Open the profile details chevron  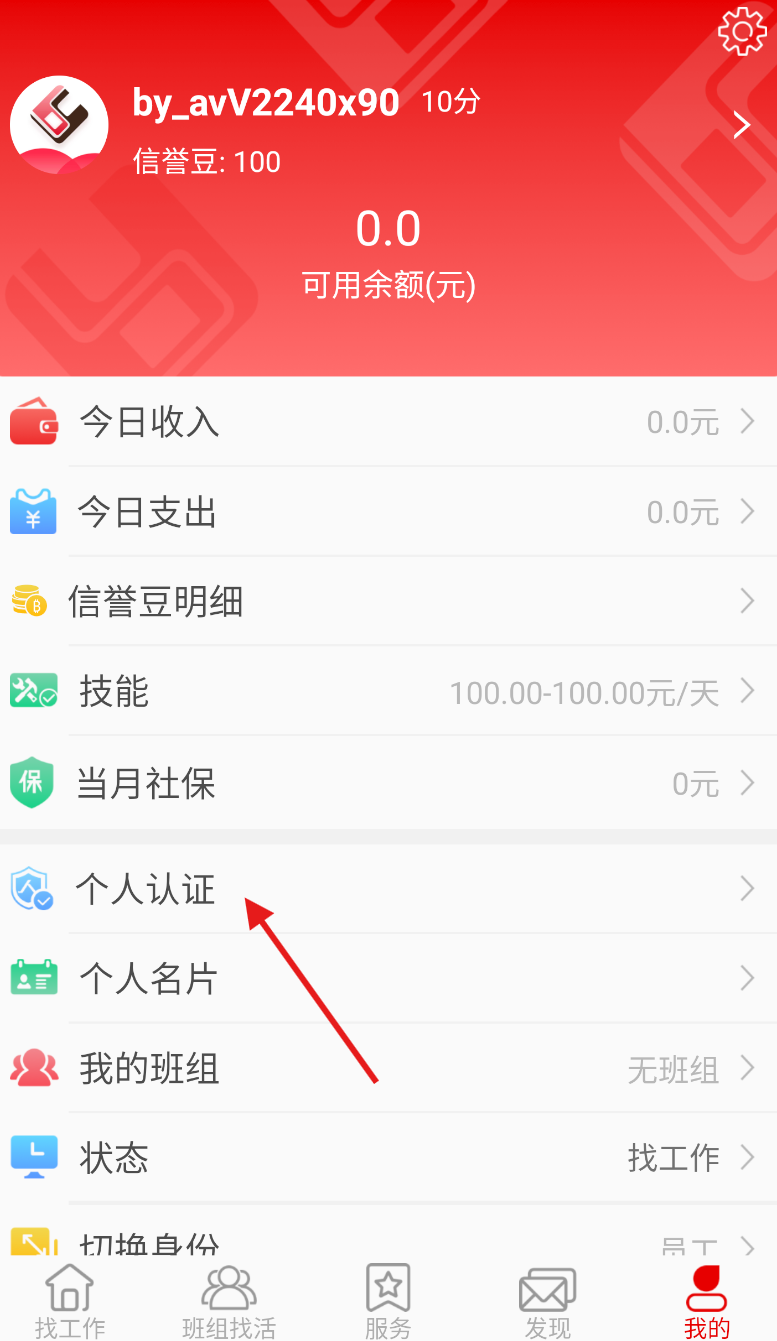click(x=741, y=125)
